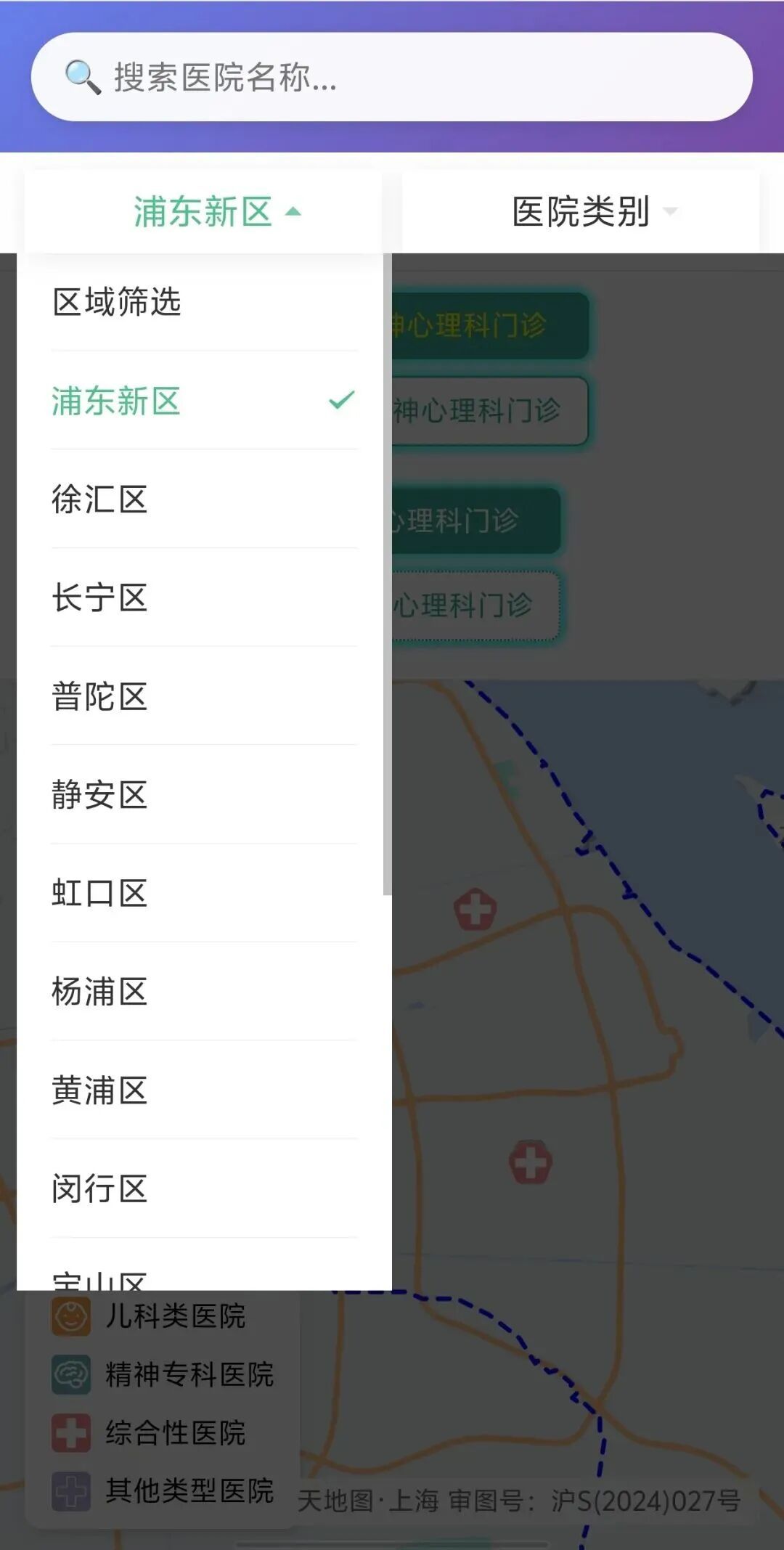Select 浦东新区 in the district list
This screenshot has width=784, height=1550.
[x=203, y=401]
